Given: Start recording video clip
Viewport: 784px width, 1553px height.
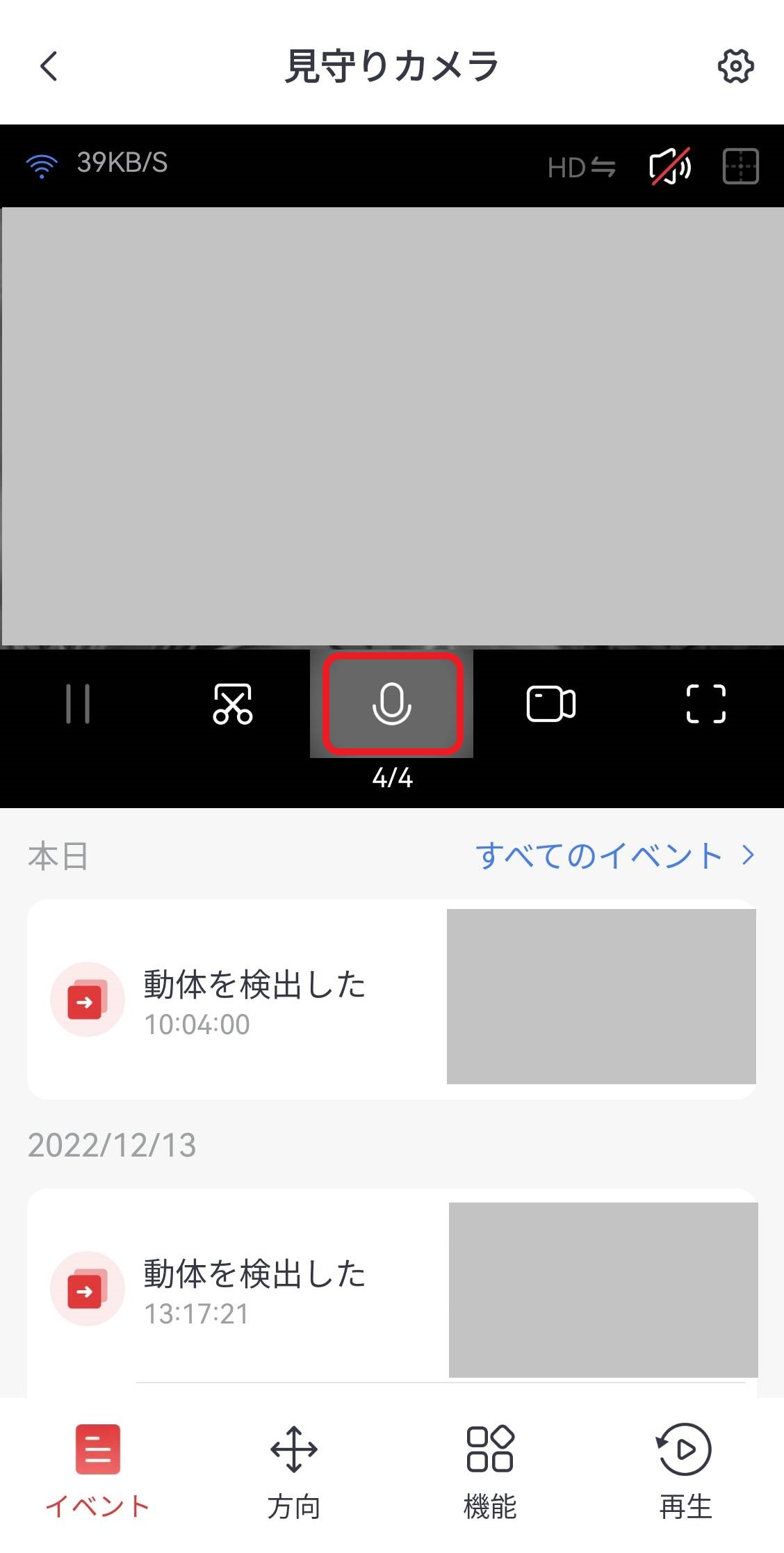Looking at the screenshot, I should pos(550,704).
